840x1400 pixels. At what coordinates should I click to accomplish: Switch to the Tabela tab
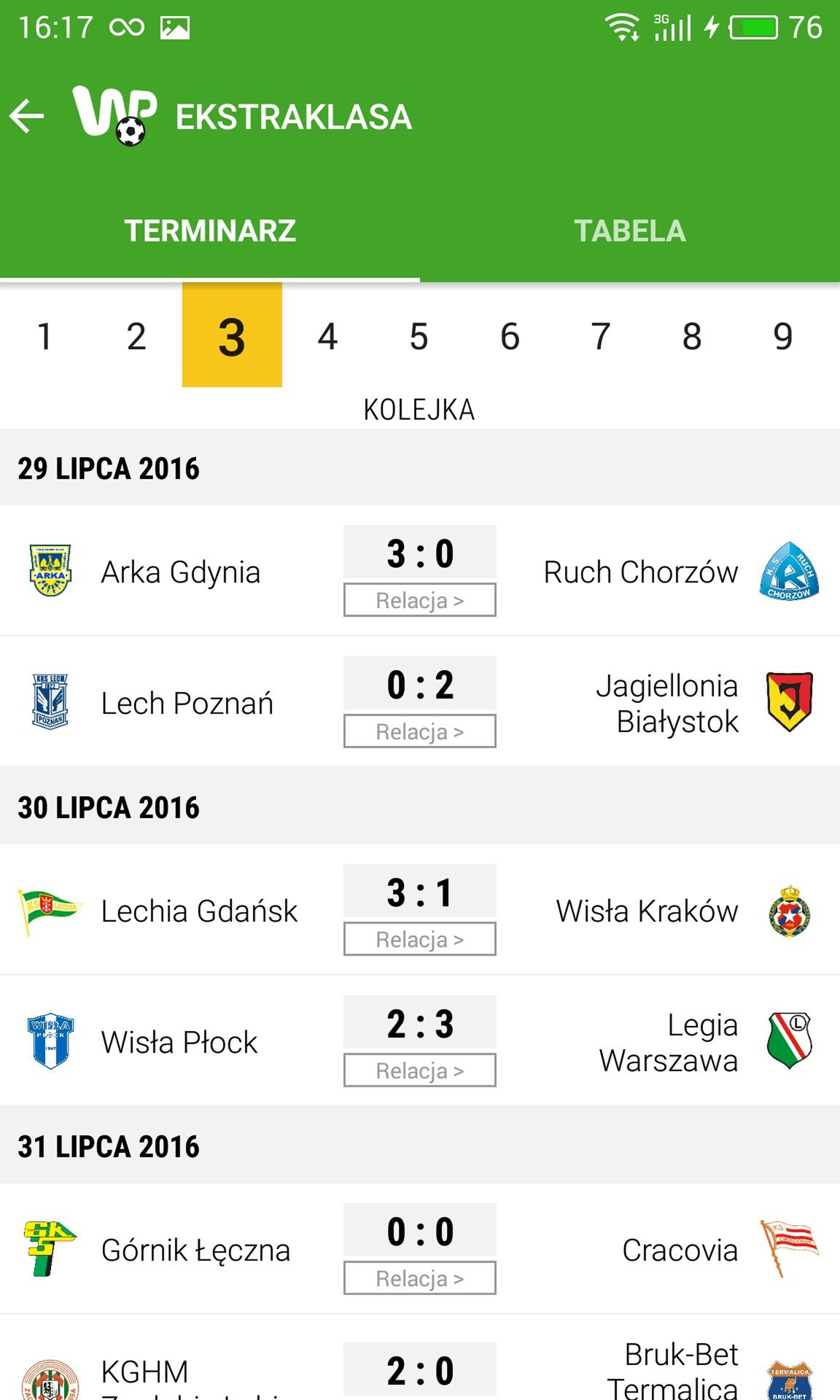(630, 231)
